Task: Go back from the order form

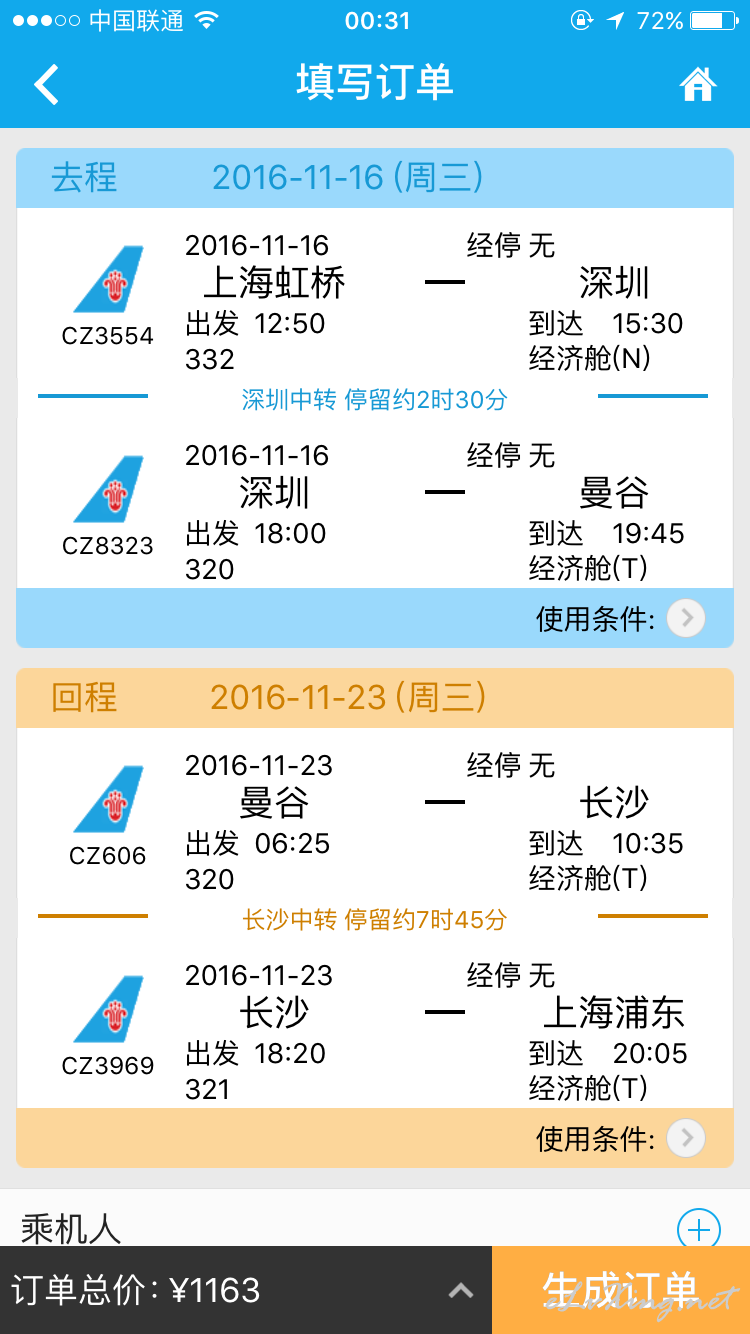Action: (46, 84)
